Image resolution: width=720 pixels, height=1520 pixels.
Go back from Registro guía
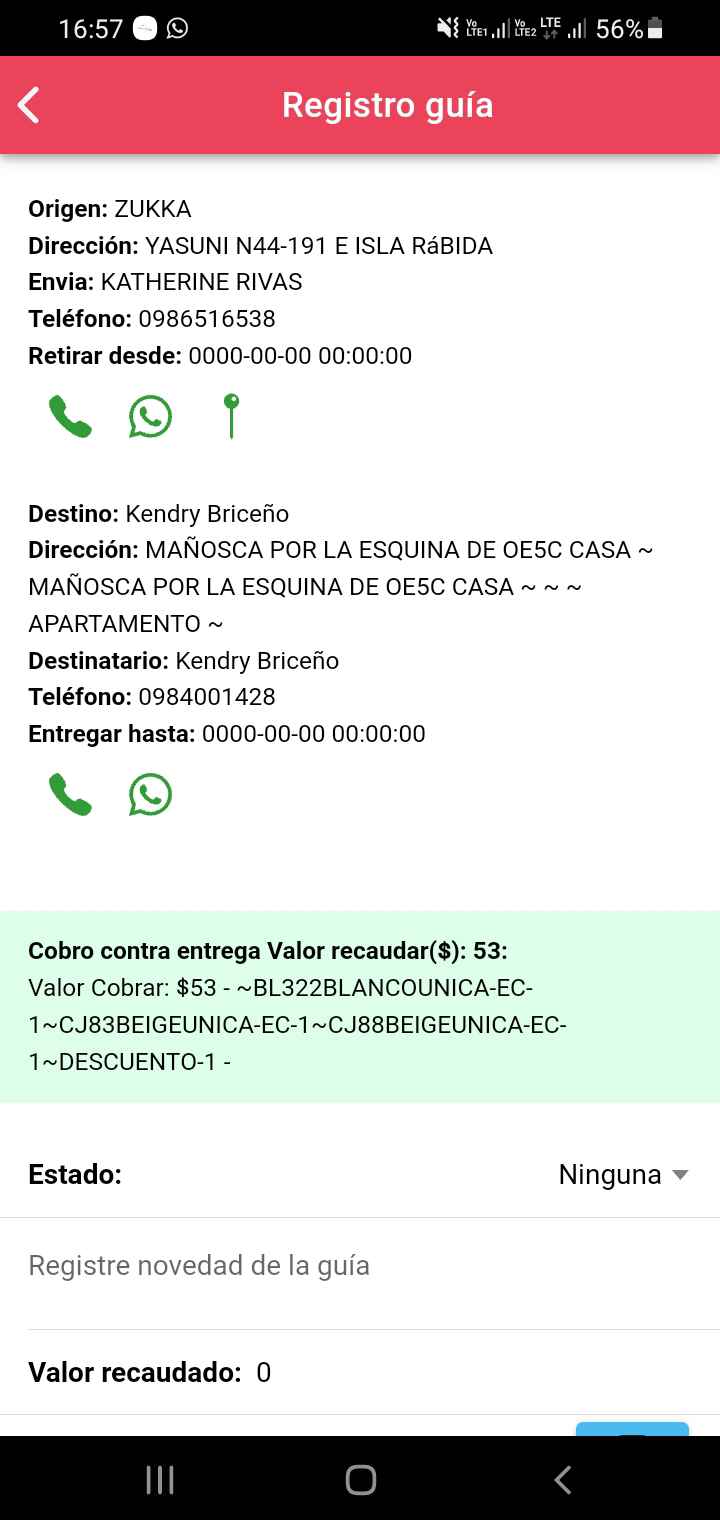coord(29,105)
